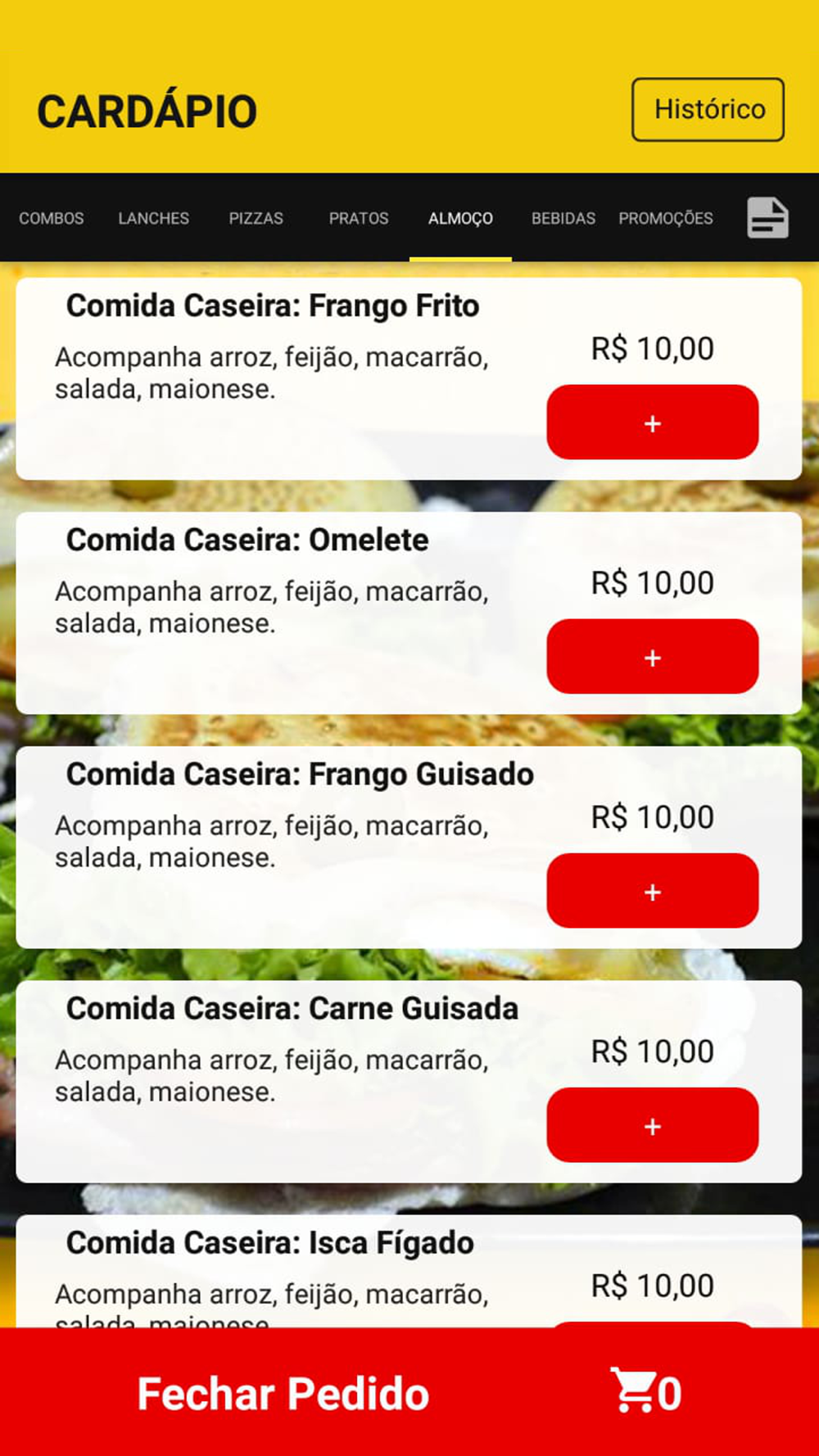Add Carne Guisada to the order

(x=653, y=1125)
